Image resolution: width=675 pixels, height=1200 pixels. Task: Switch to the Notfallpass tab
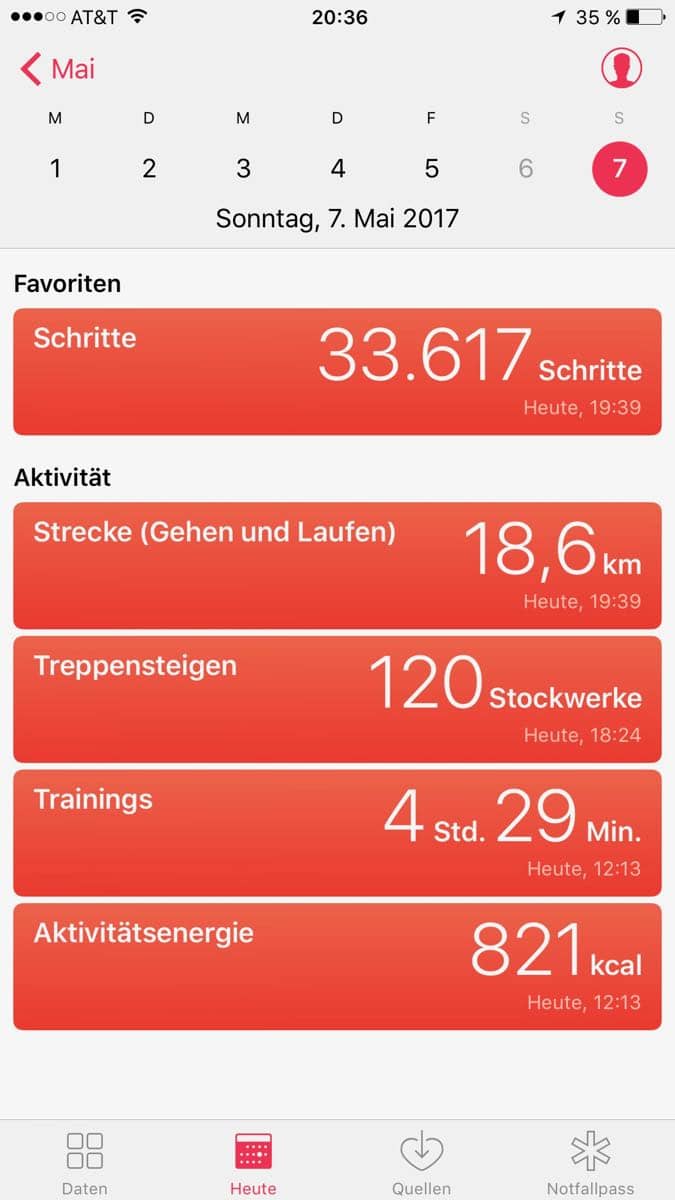tap(590, 1162)
